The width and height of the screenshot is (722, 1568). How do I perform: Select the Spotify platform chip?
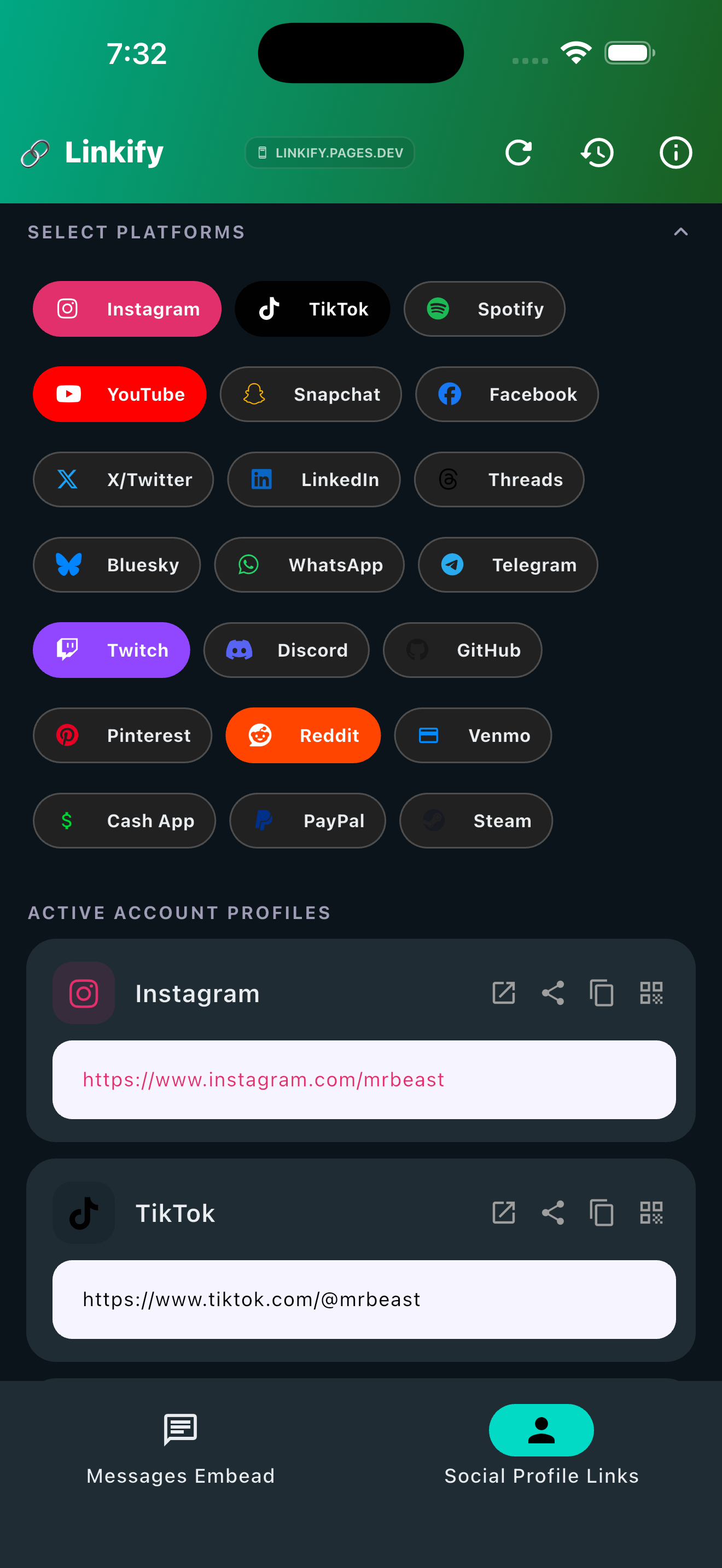(x=484, y=308)
